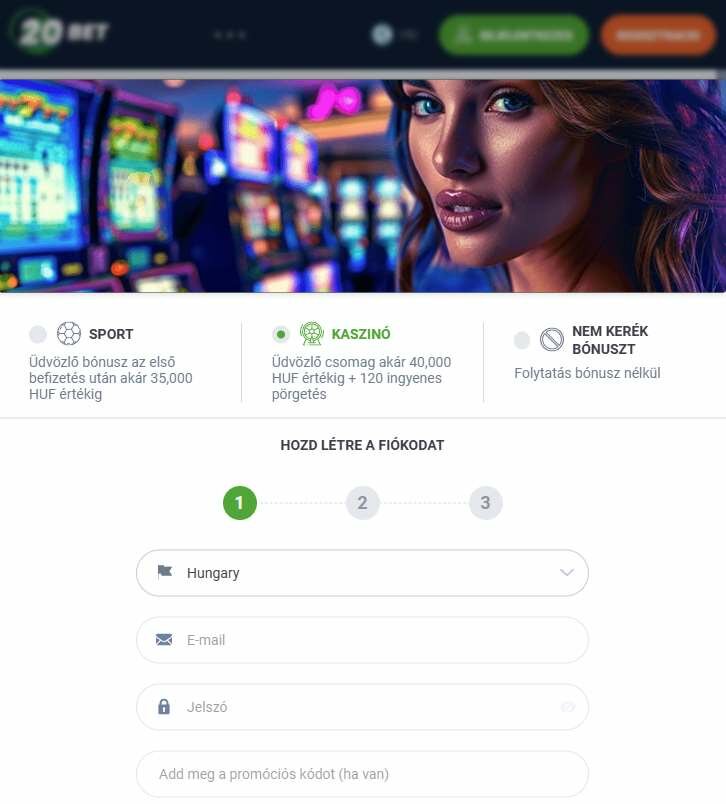Toggle password visibility eye icon
Screen dimensions: 726x804
point(568,707)
